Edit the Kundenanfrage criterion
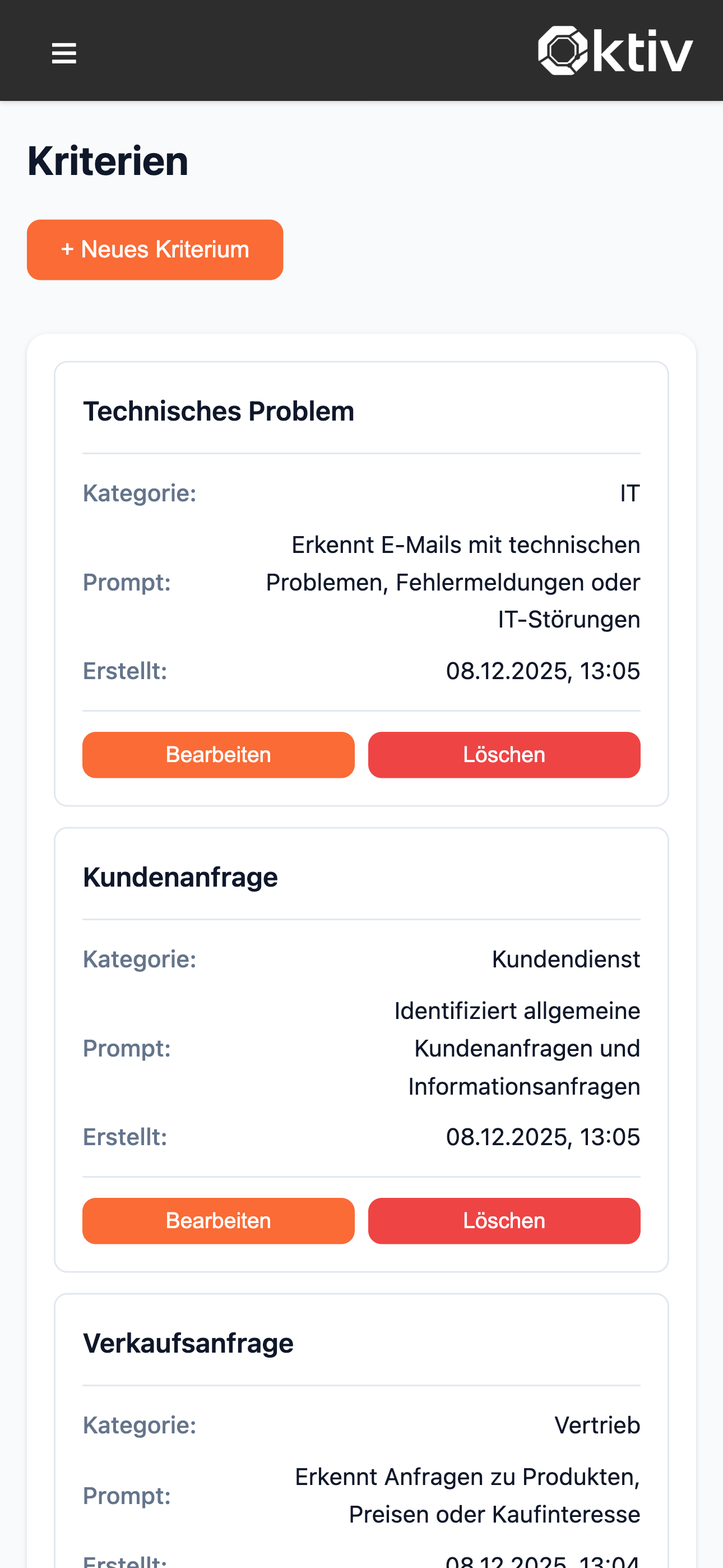 click(x=218, y=1220)
